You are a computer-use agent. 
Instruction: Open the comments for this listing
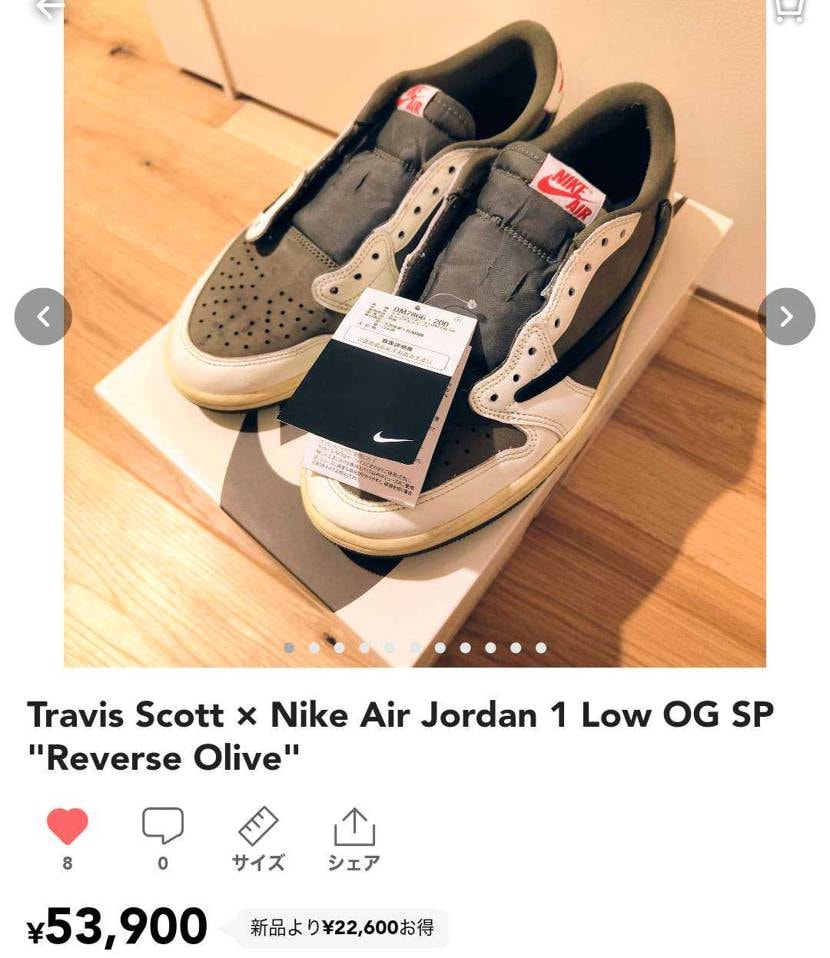163,827
